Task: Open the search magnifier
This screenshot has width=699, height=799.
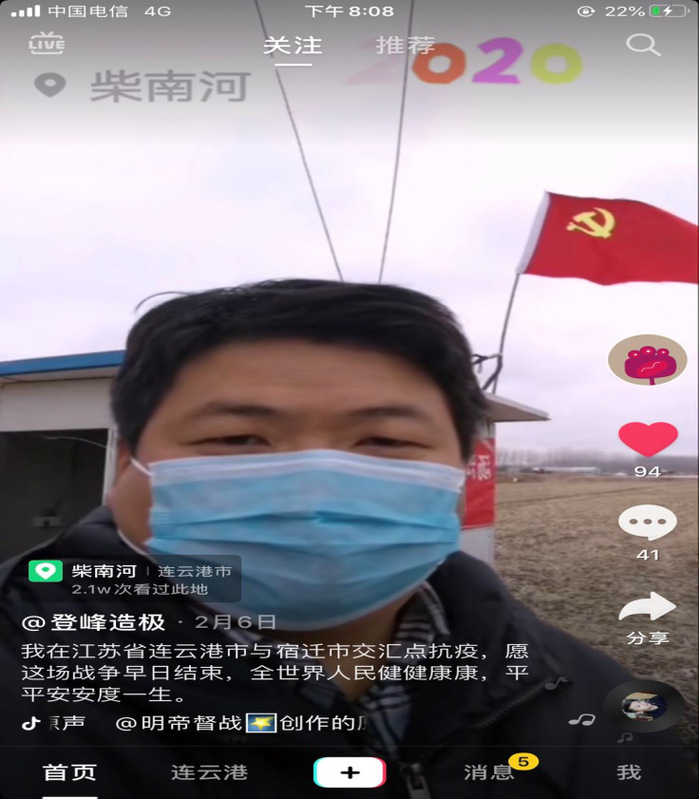Action: 643,44
